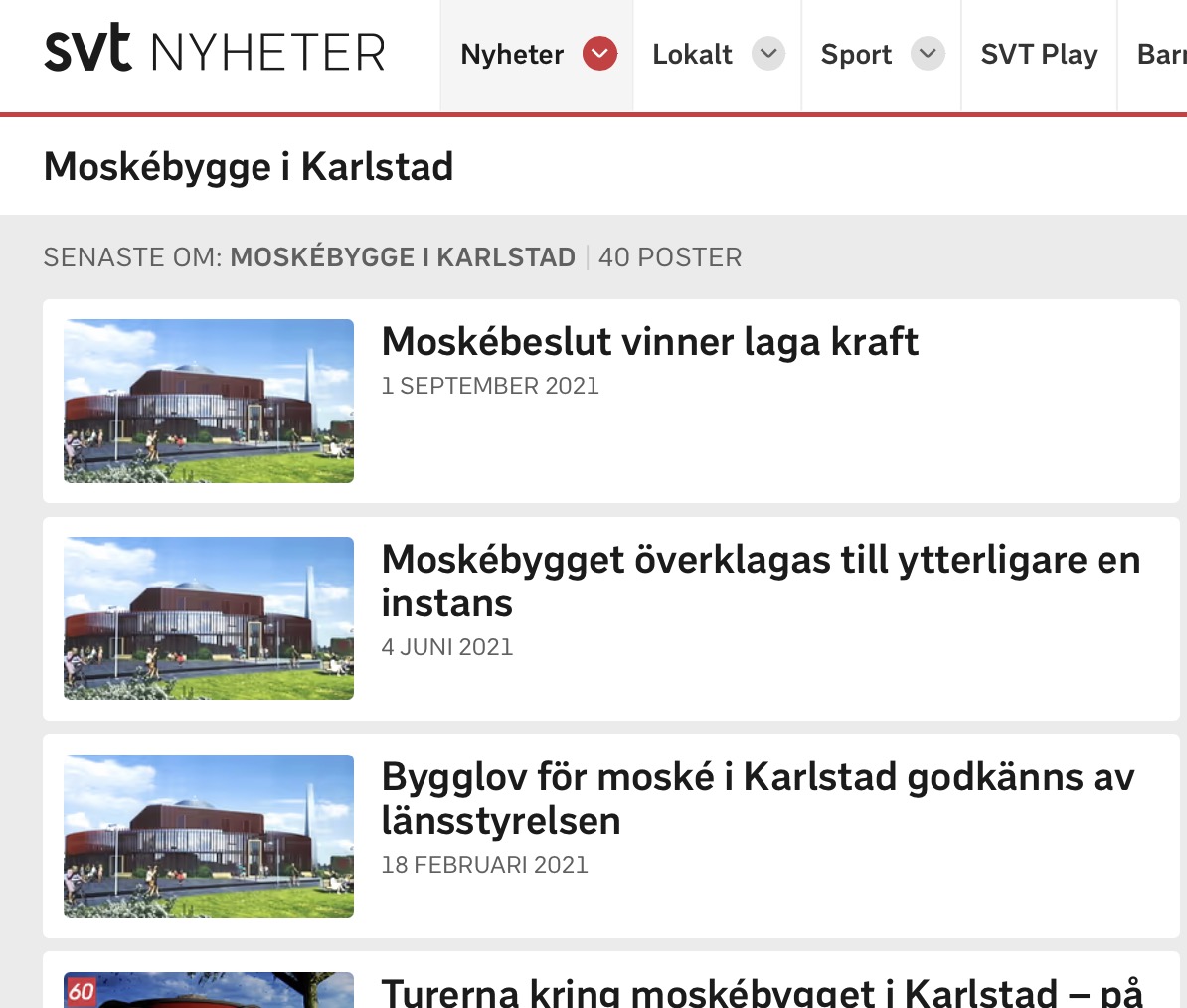This screenshot has width=1187, height=1008.
Task: Open the SVT Nyheter home logo
Action: [215, 51]
